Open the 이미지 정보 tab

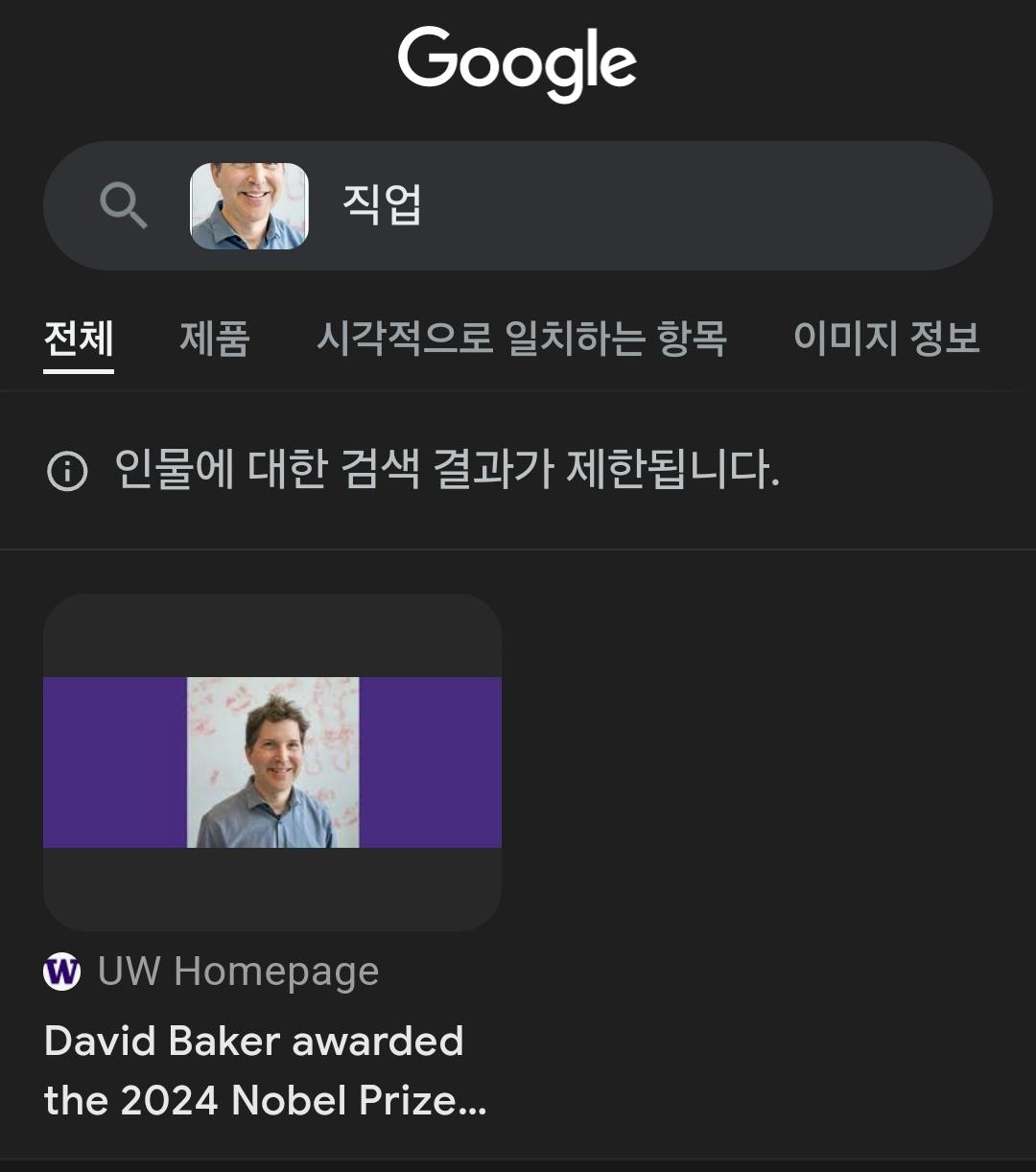(x=886, y=339)
